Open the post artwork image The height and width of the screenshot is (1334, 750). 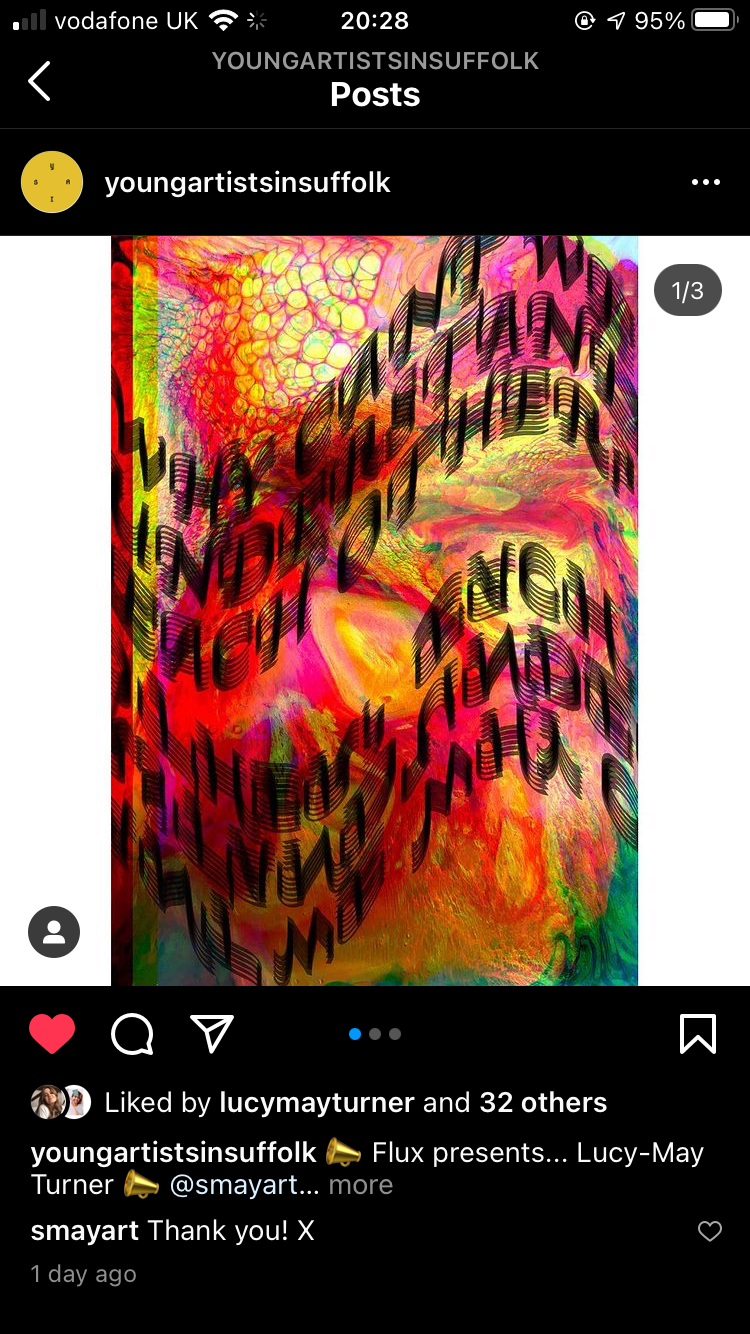tap(375, 610)
